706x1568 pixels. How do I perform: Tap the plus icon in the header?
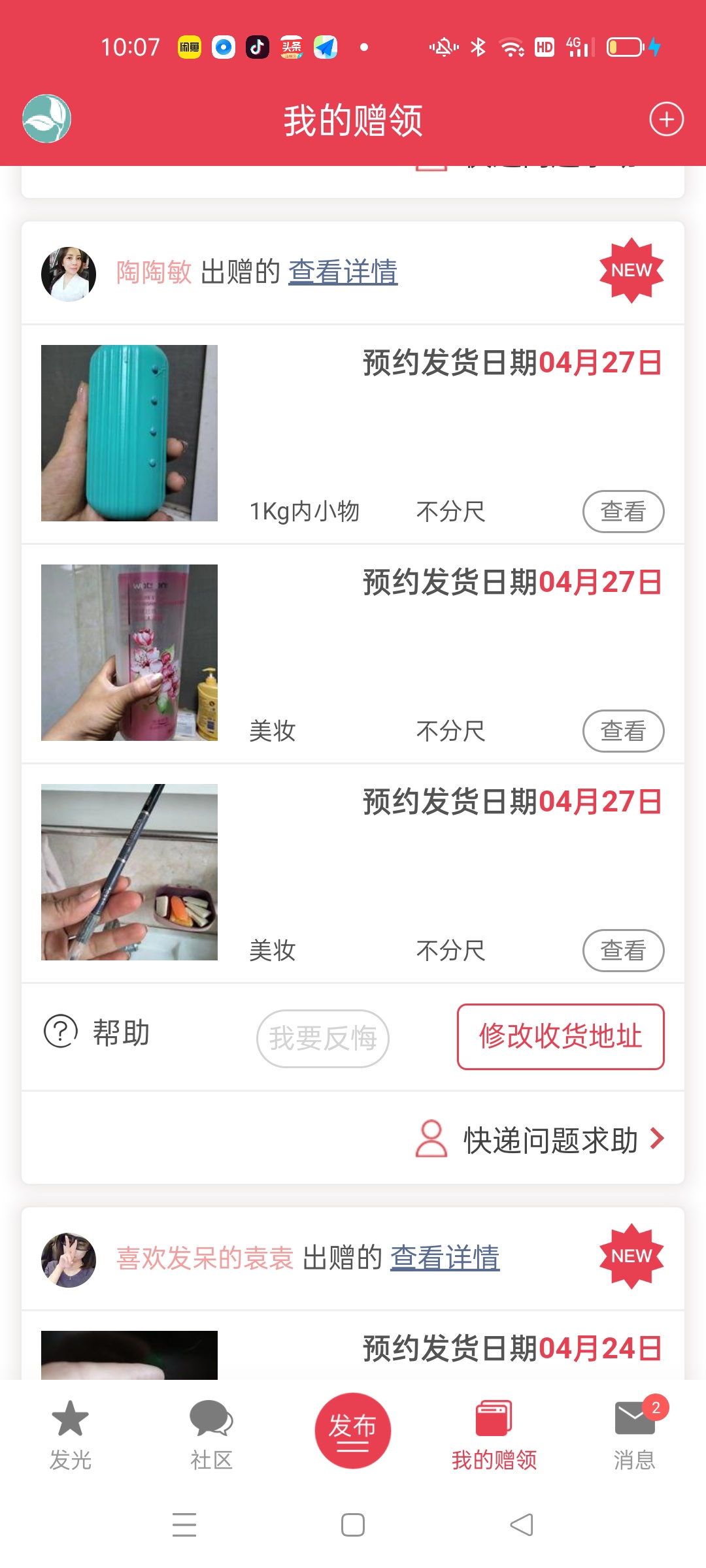tap(666, 120)
